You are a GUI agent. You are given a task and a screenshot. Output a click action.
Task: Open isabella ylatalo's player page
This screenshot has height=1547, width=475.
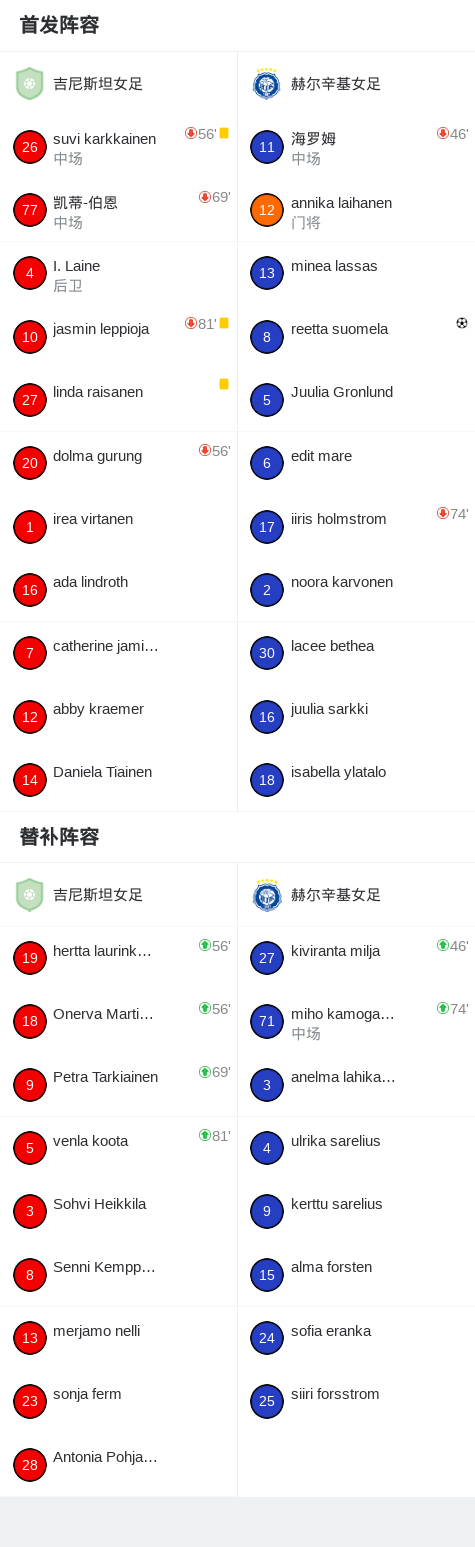click(356, 780)
